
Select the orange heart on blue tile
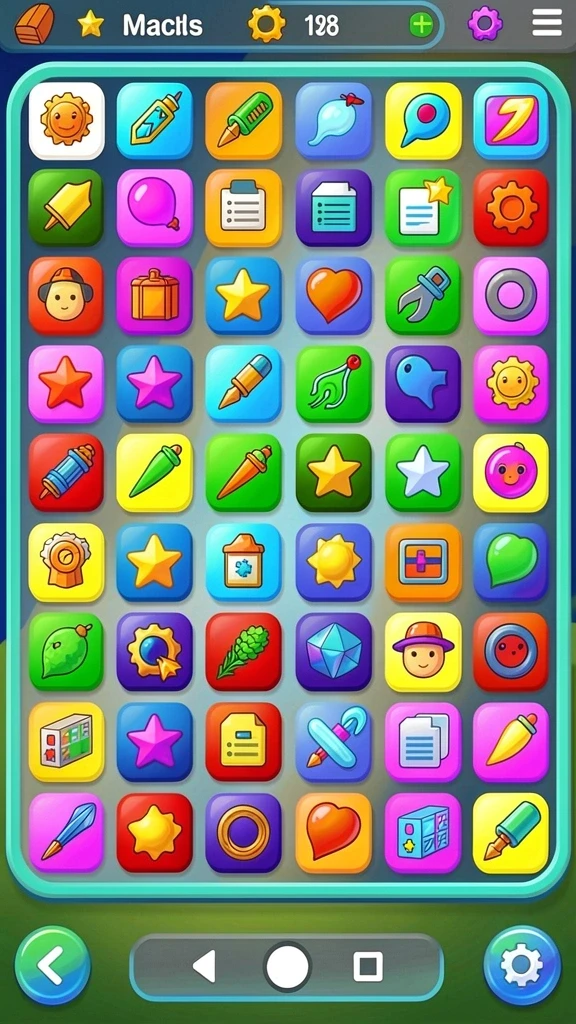tap(334, 295)
